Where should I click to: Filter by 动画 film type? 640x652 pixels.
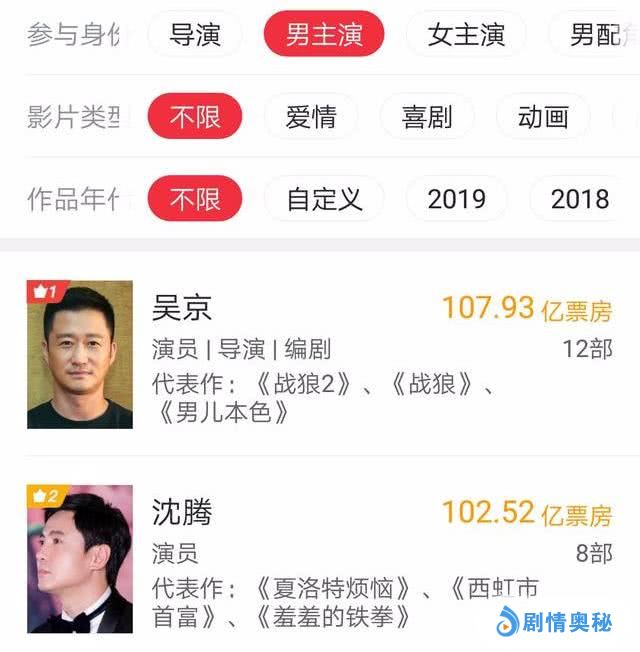click(543, 116)
